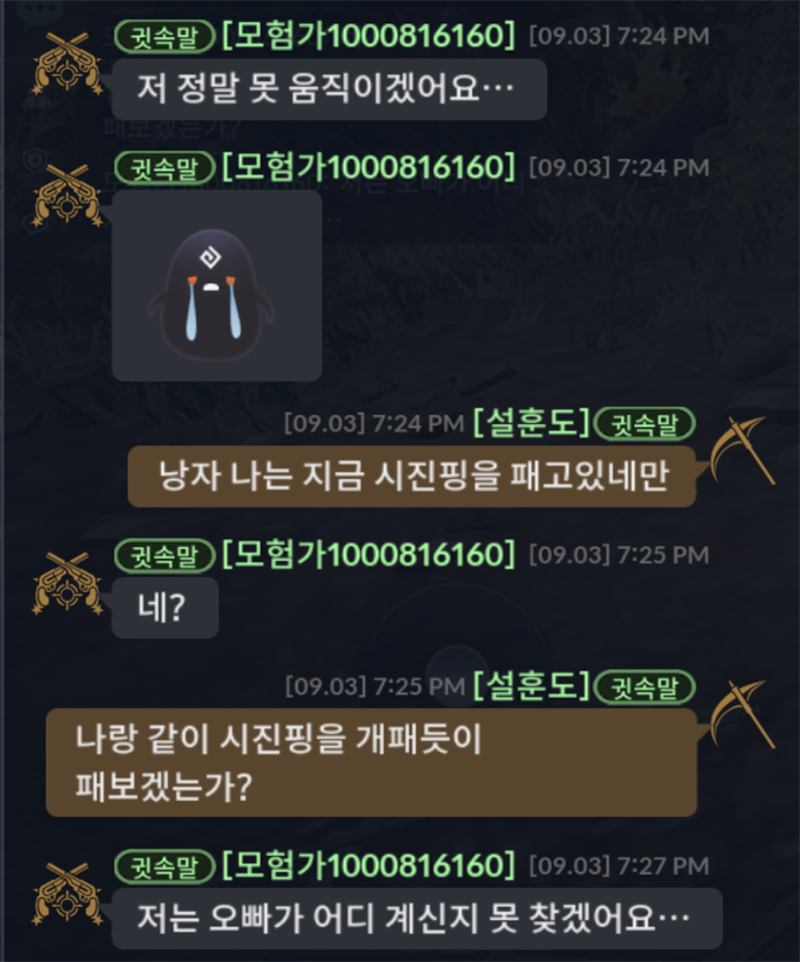
Task: Open the crying penguin sticker message
Action: 216,286
